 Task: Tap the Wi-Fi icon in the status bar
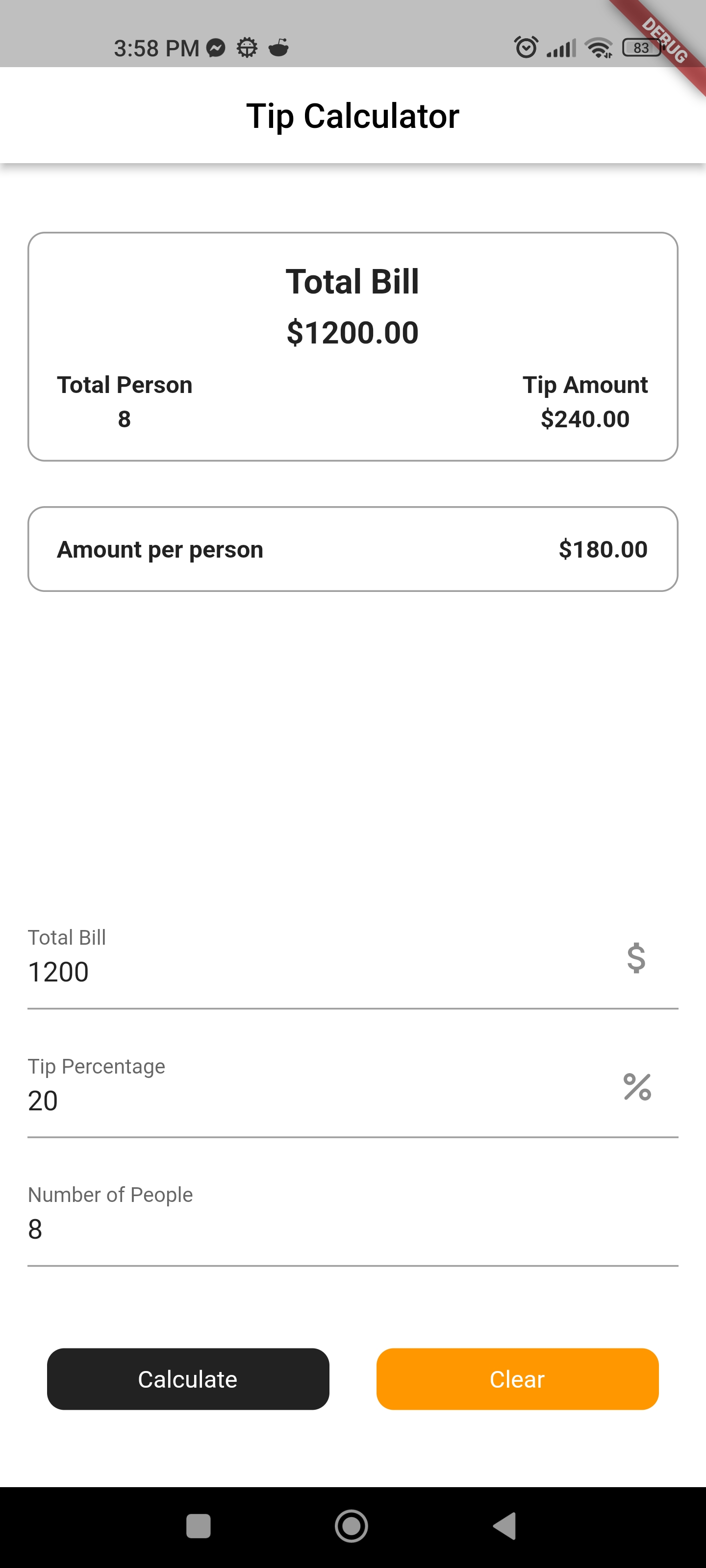click(598, 47)
